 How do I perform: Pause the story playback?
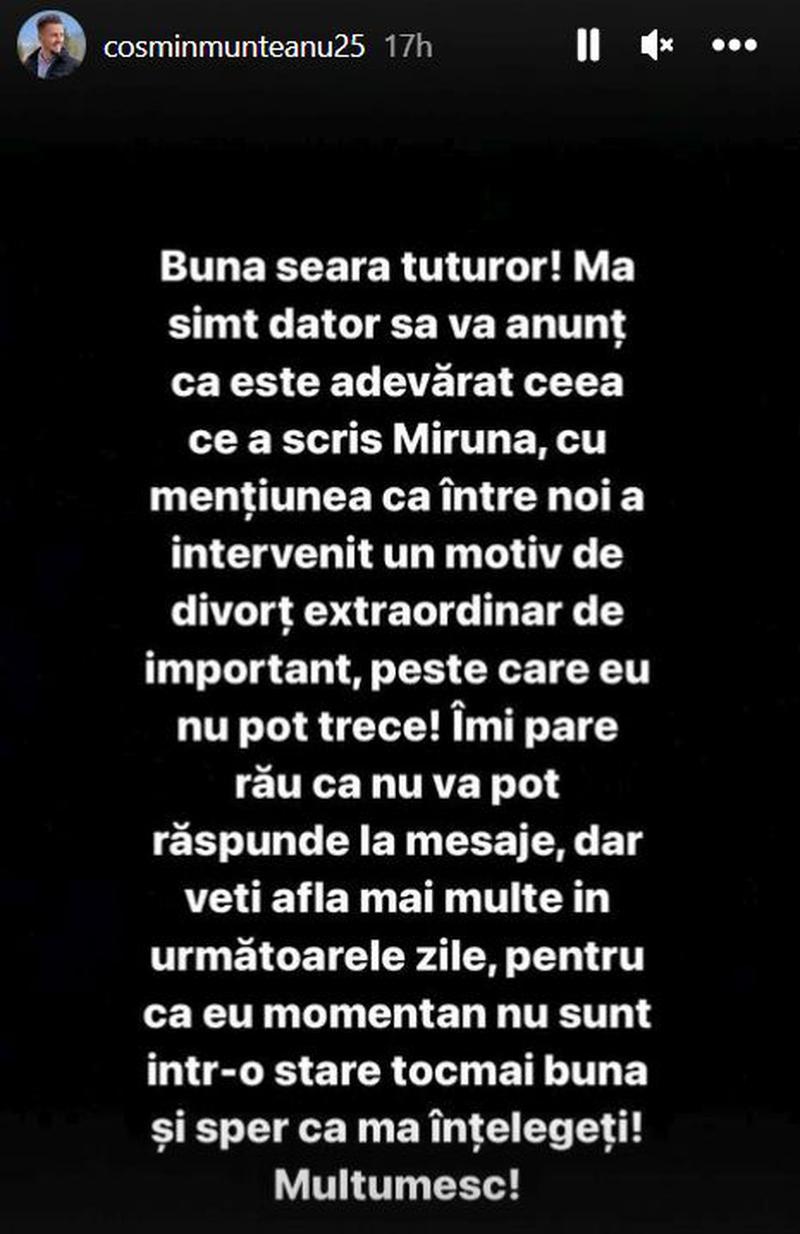tap(589, 45)
